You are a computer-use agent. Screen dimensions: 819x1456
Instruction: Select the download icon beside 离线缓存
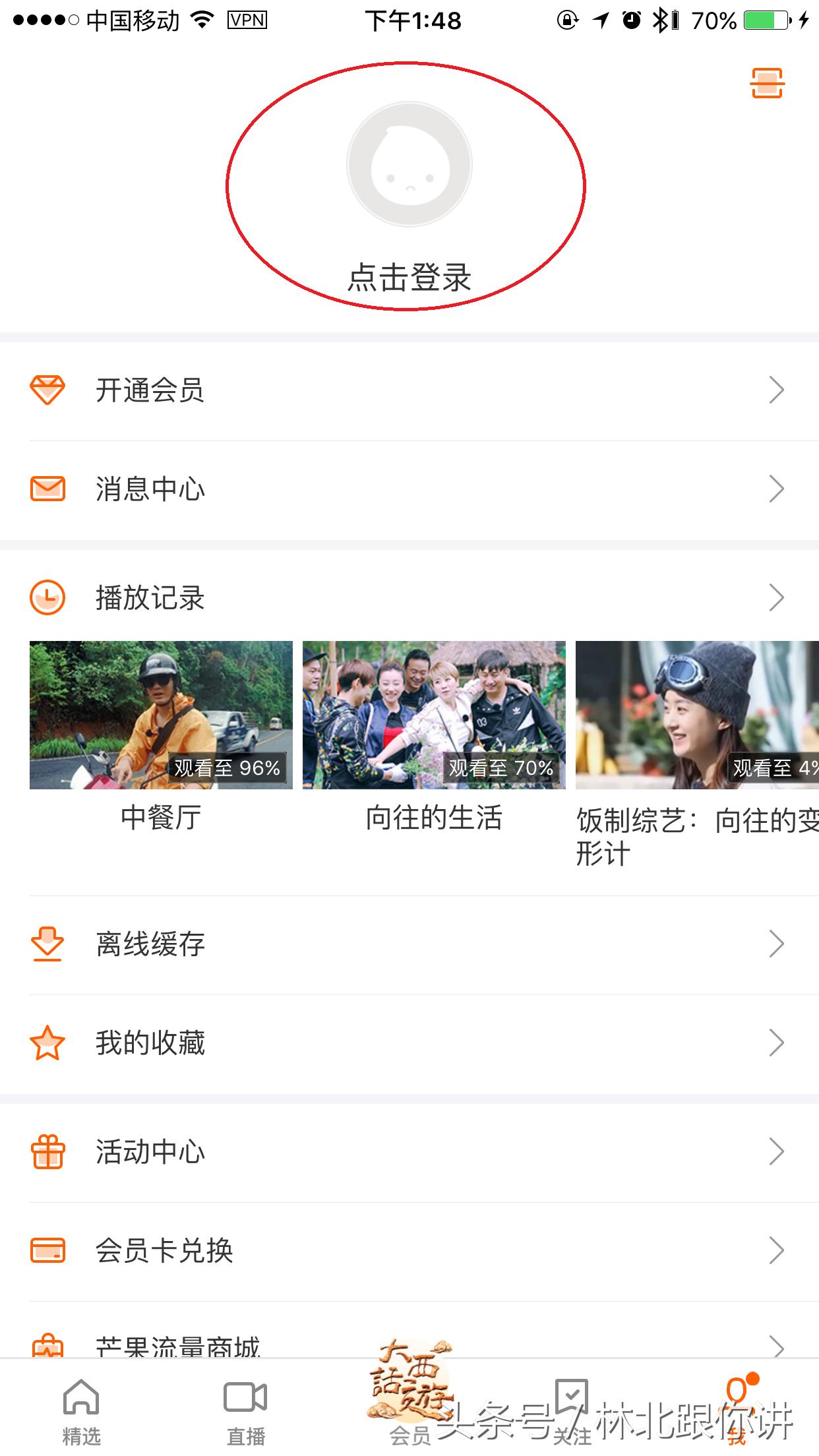47,945
